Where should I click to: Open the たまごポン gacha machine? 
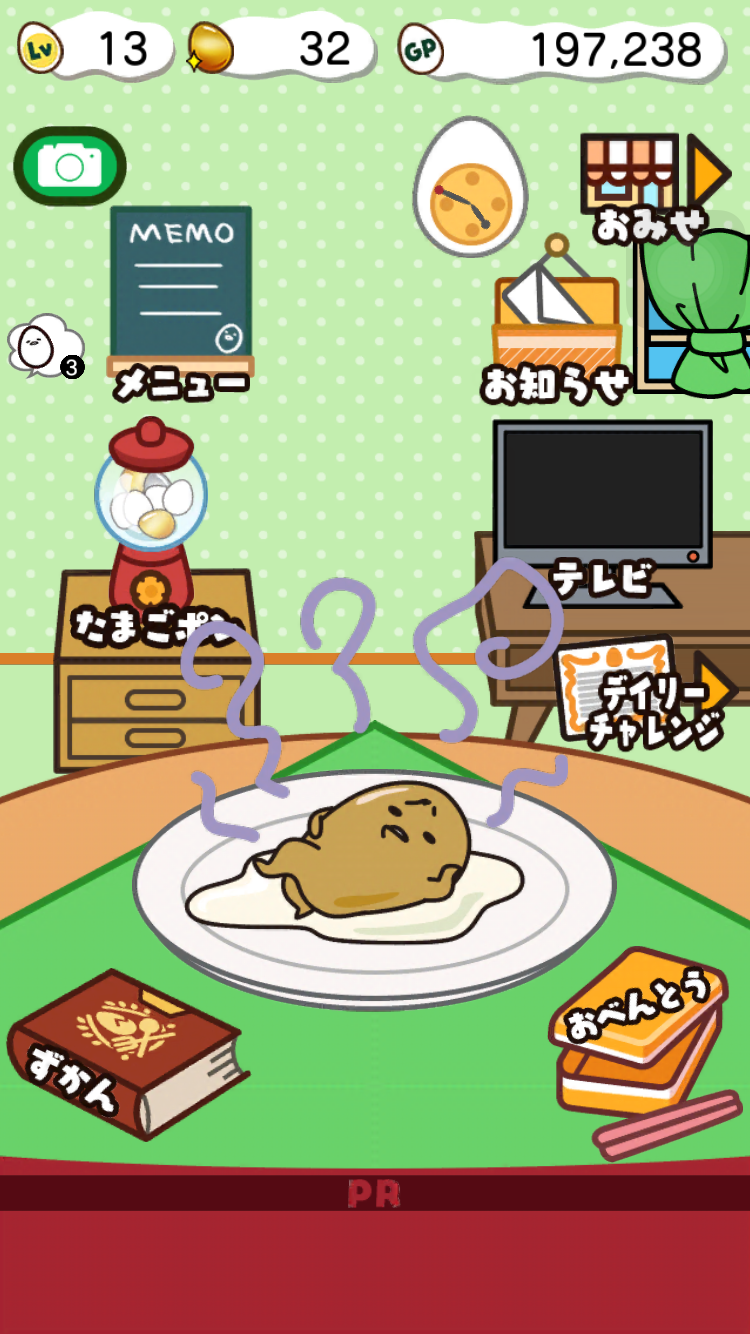pos(151,520)
